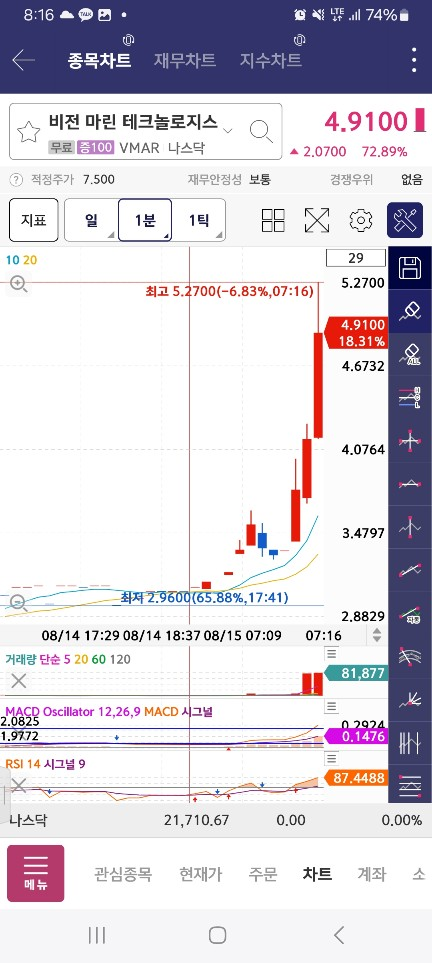Go to the 현재가 tab
The height and width of the screenshot is (963, 432).
200,874
